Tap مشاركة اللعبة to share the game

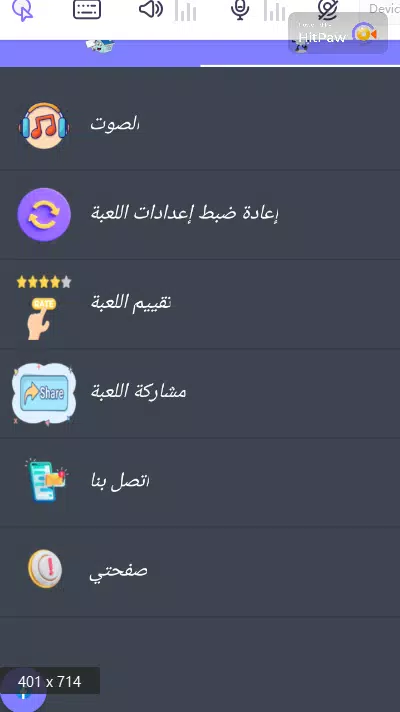pyautogui.click(x=200, y=393)
